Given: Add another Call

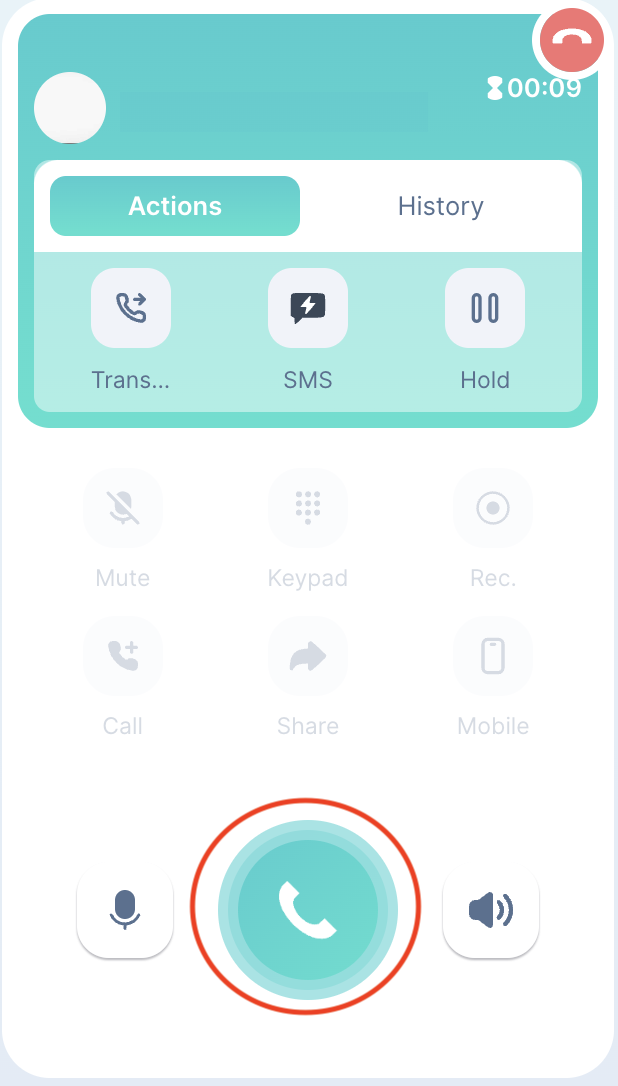Looking at the screenshot, I should point(123,656).
